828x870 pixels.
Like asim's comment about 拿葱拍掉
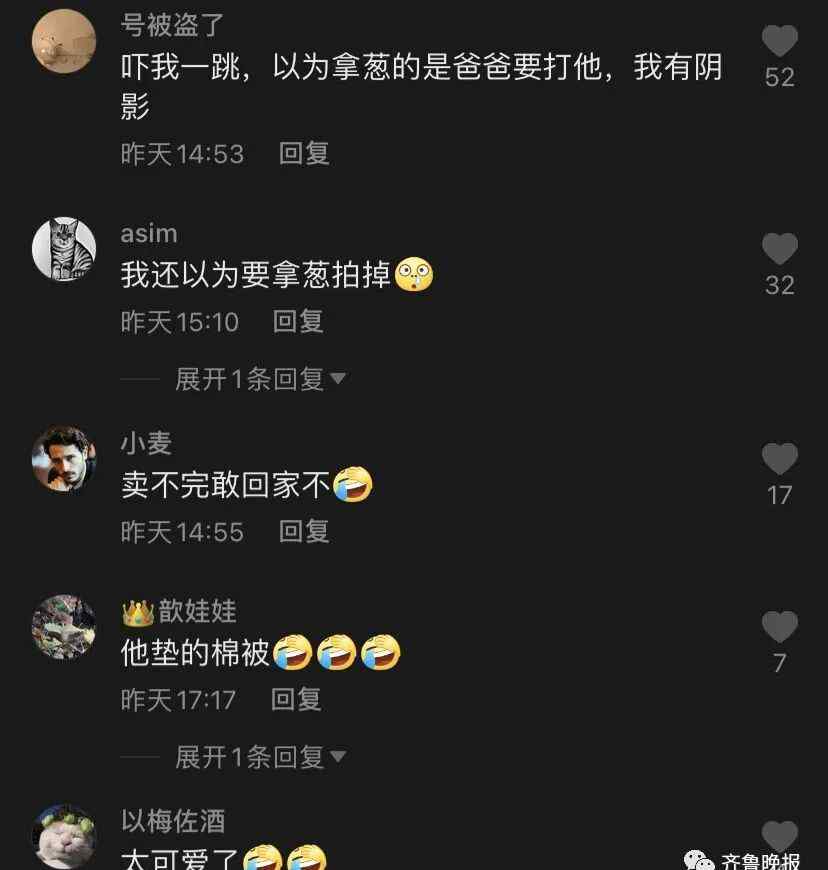779,250
